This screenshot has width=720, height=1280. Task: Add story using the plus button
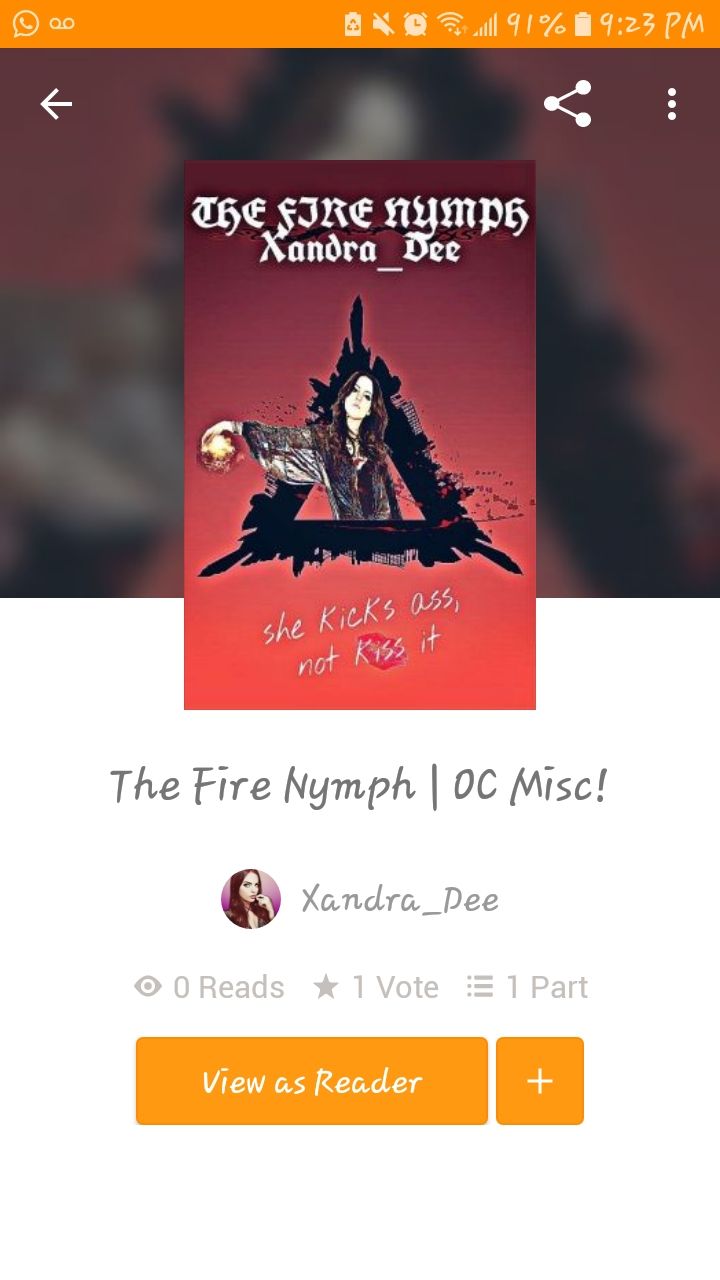pyautogui.click(x=540, y=1081)
